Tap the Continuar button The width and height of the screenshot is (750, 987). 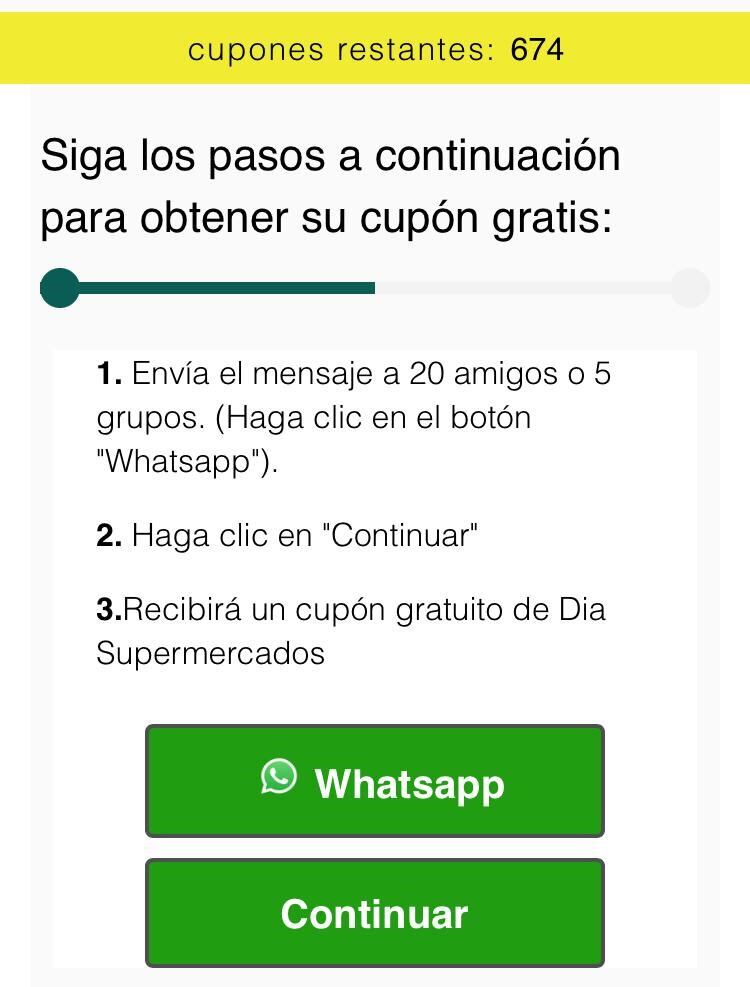[x=375, y=913]
